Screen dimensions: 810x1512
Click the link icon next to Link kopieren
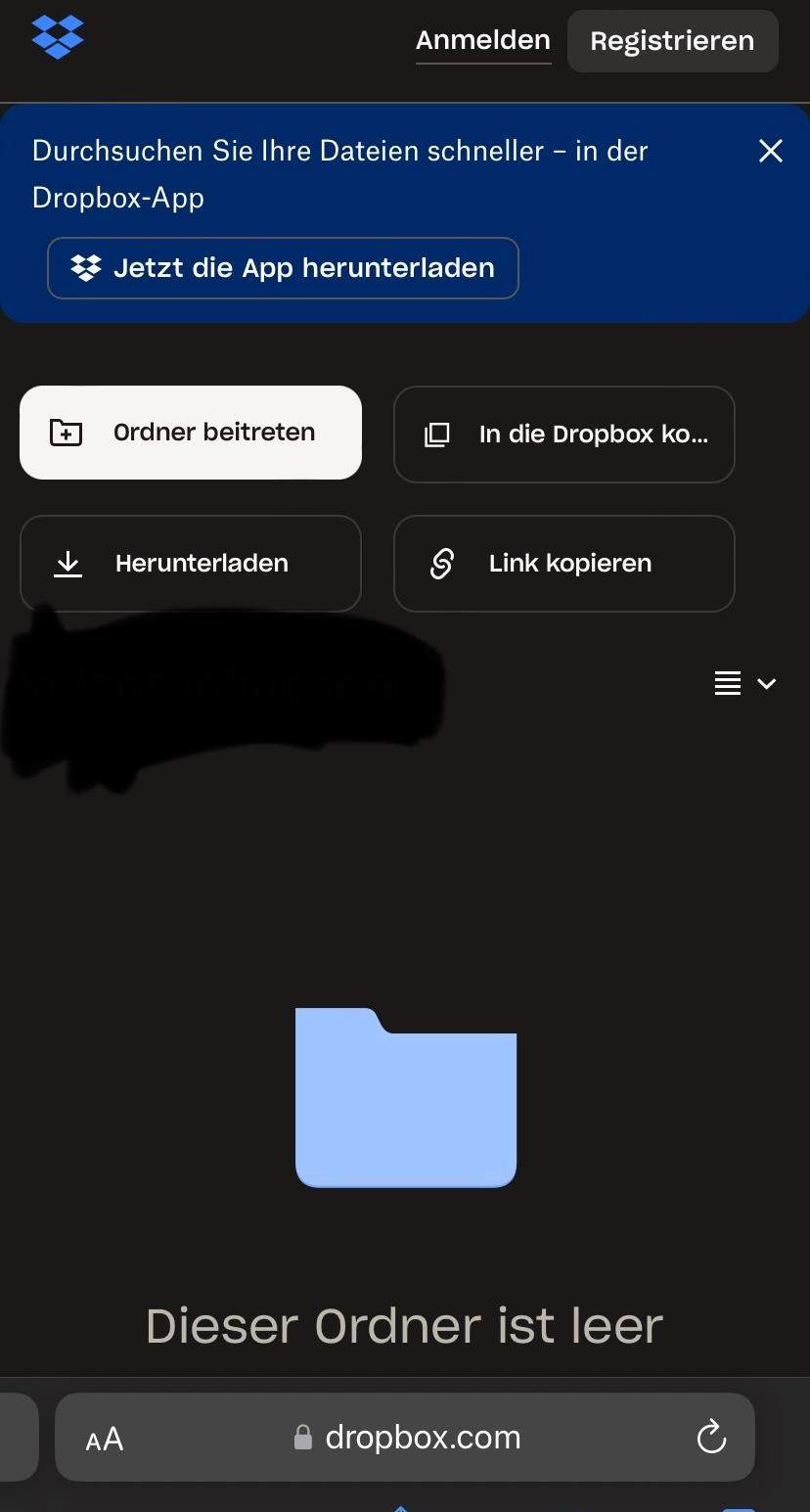click(x=440, y=564)
